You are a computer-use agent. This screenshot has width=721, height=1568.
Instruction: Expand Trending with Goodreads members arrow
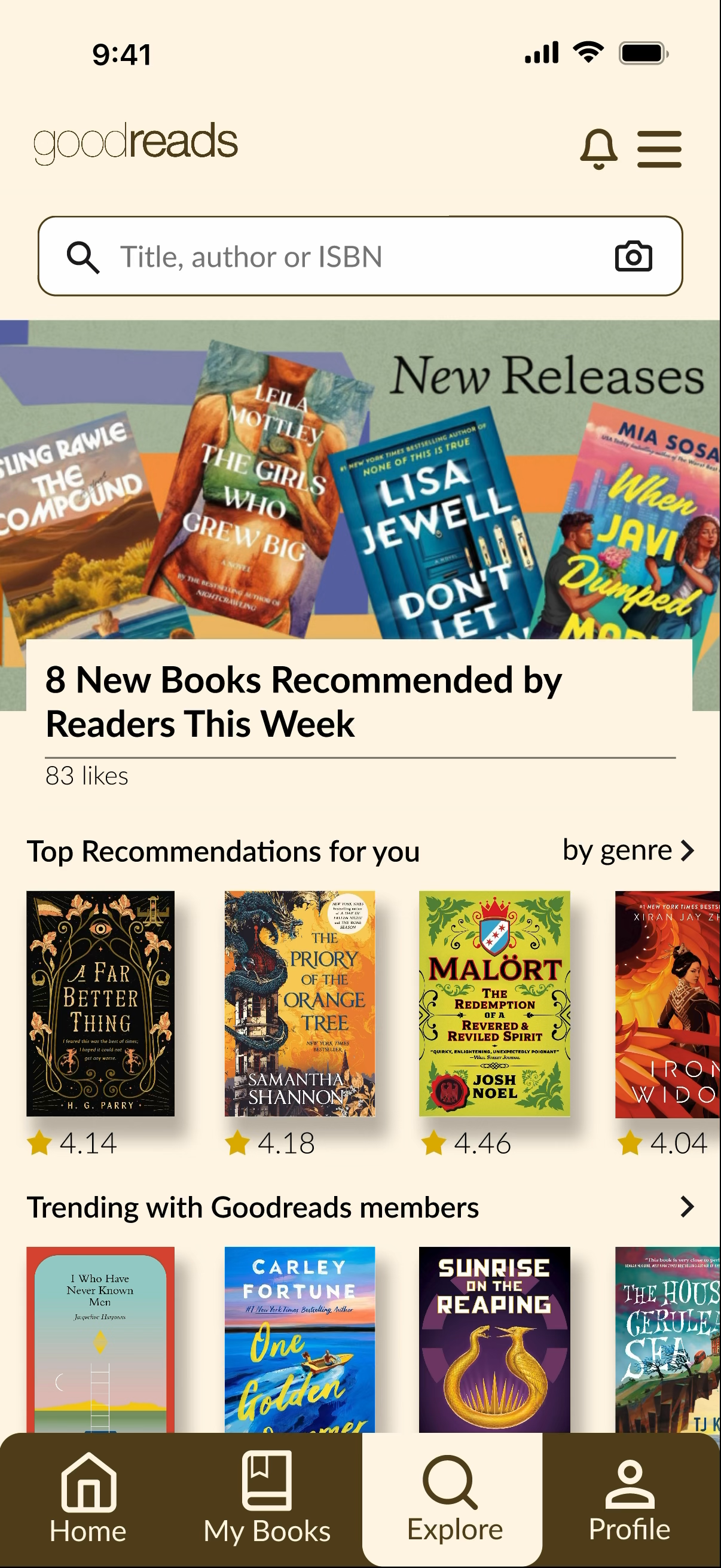[x=687, y=1206]
